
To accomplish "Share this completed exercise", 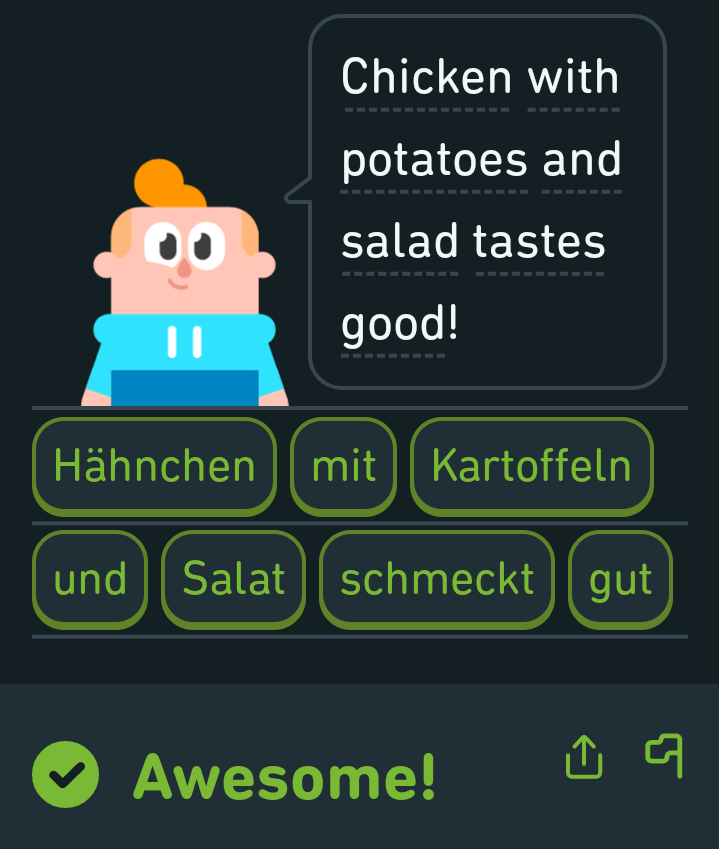I will [x=584, y=757].
